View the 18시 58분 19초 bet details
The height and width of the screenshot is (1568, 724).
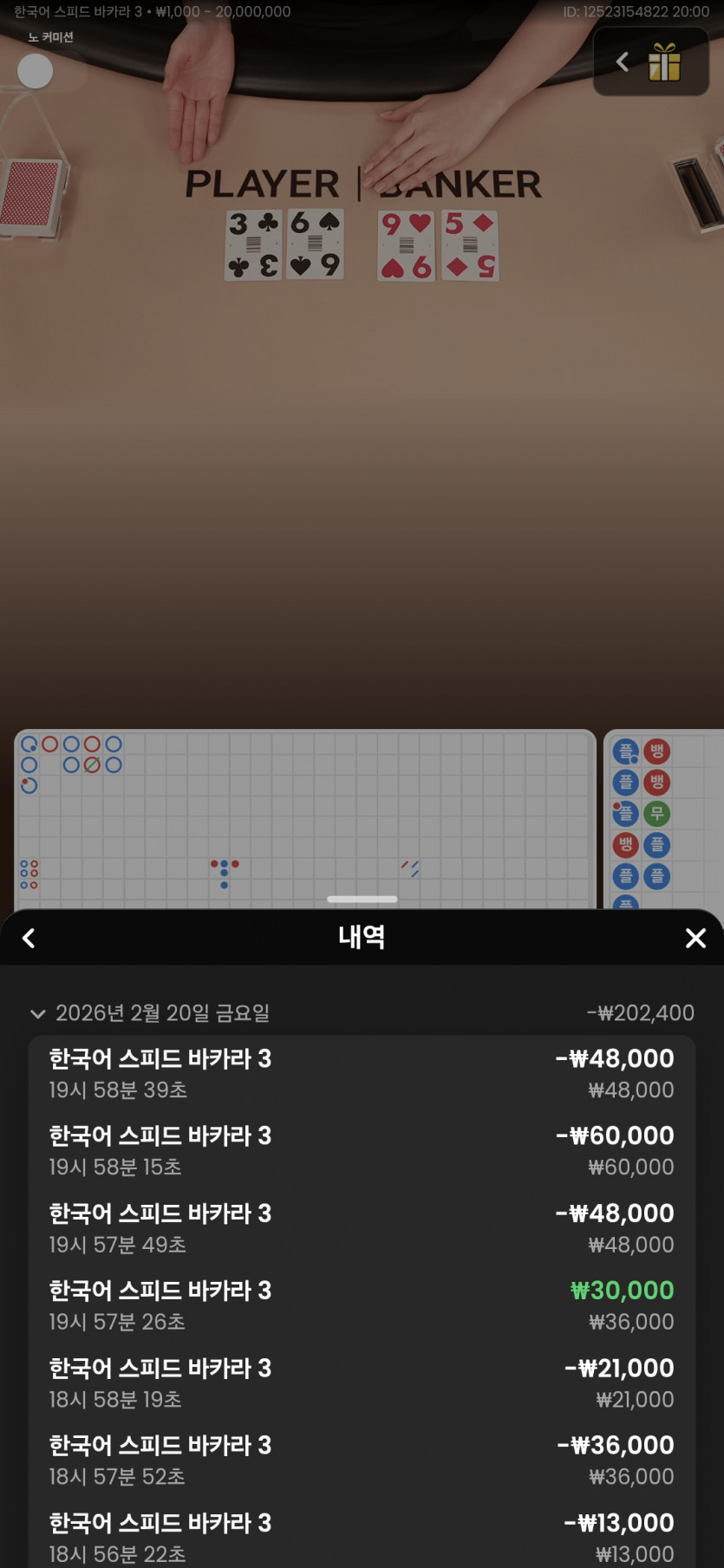click(x=362, y=1383)
